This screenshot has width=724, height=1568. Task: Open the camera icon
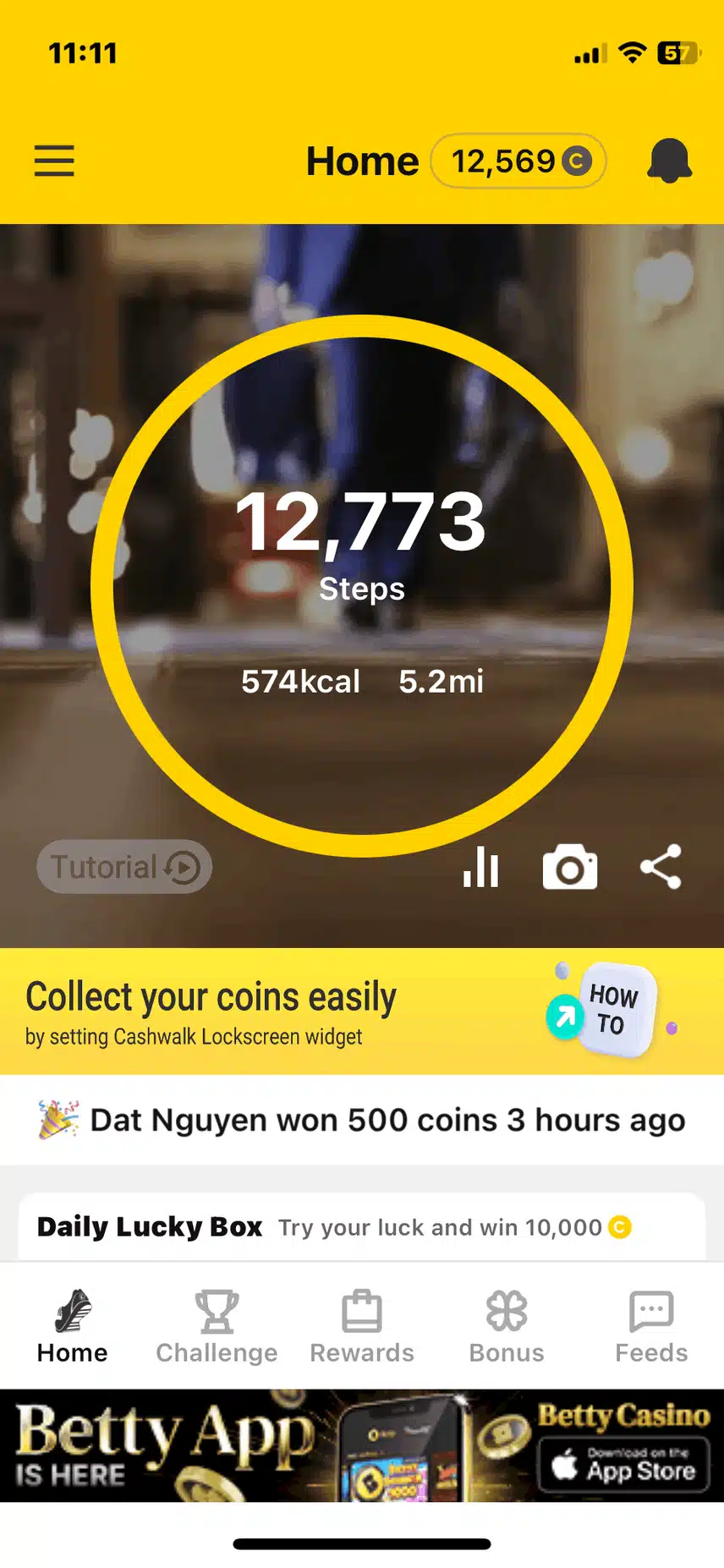point(570,867)
